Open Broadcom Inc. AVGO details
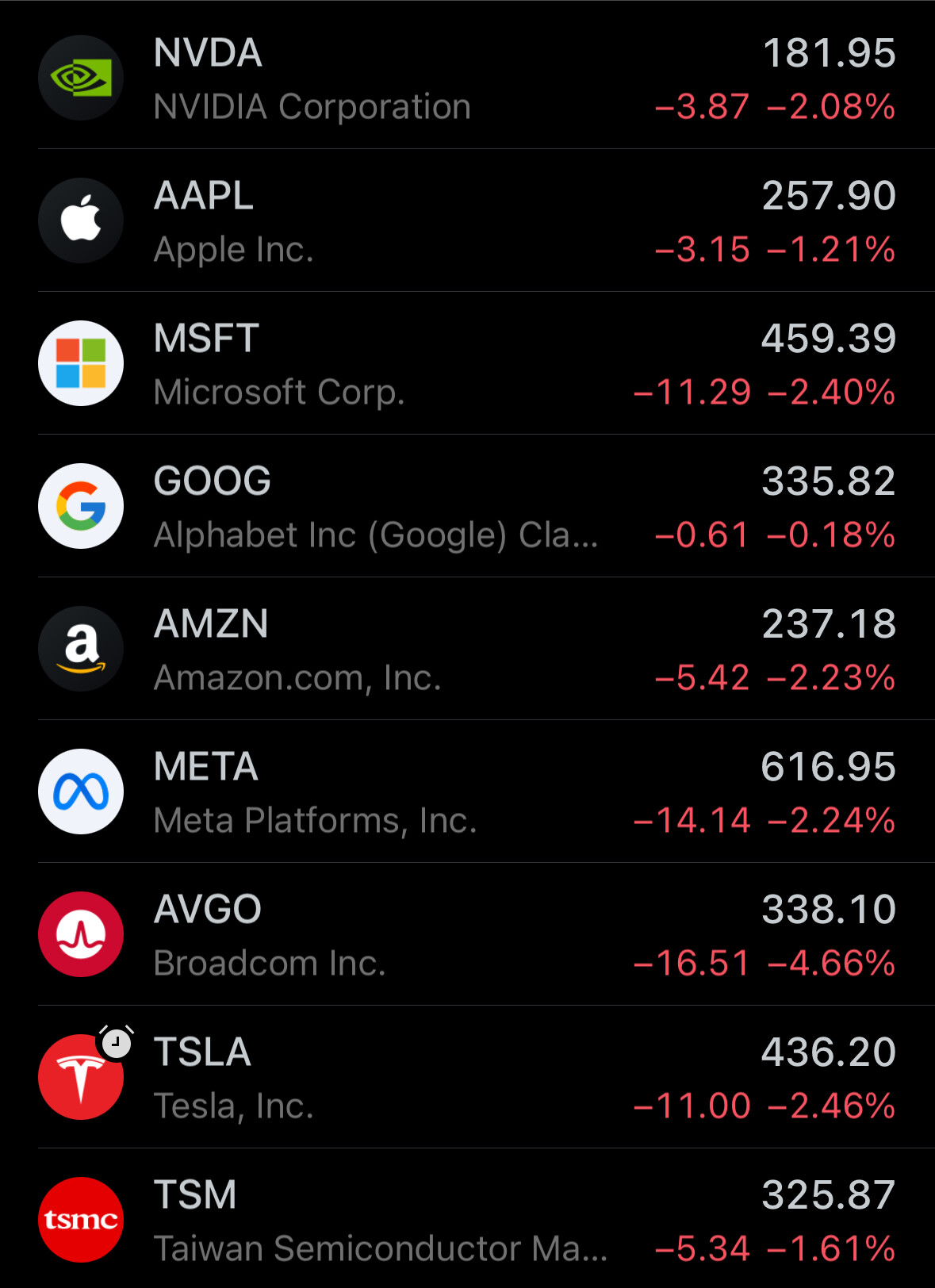Screen dimensions: 935x1288 click(467, 935)
